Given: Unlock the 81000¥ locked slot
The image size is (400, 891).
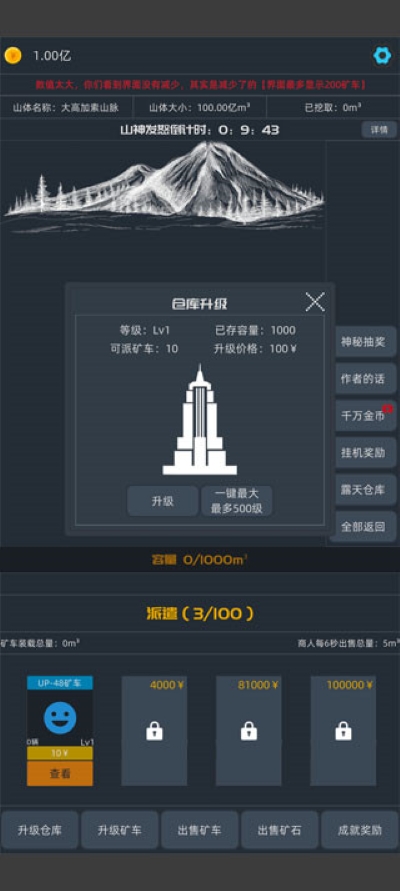Looking at the screenshot, I should pos(249,731).
